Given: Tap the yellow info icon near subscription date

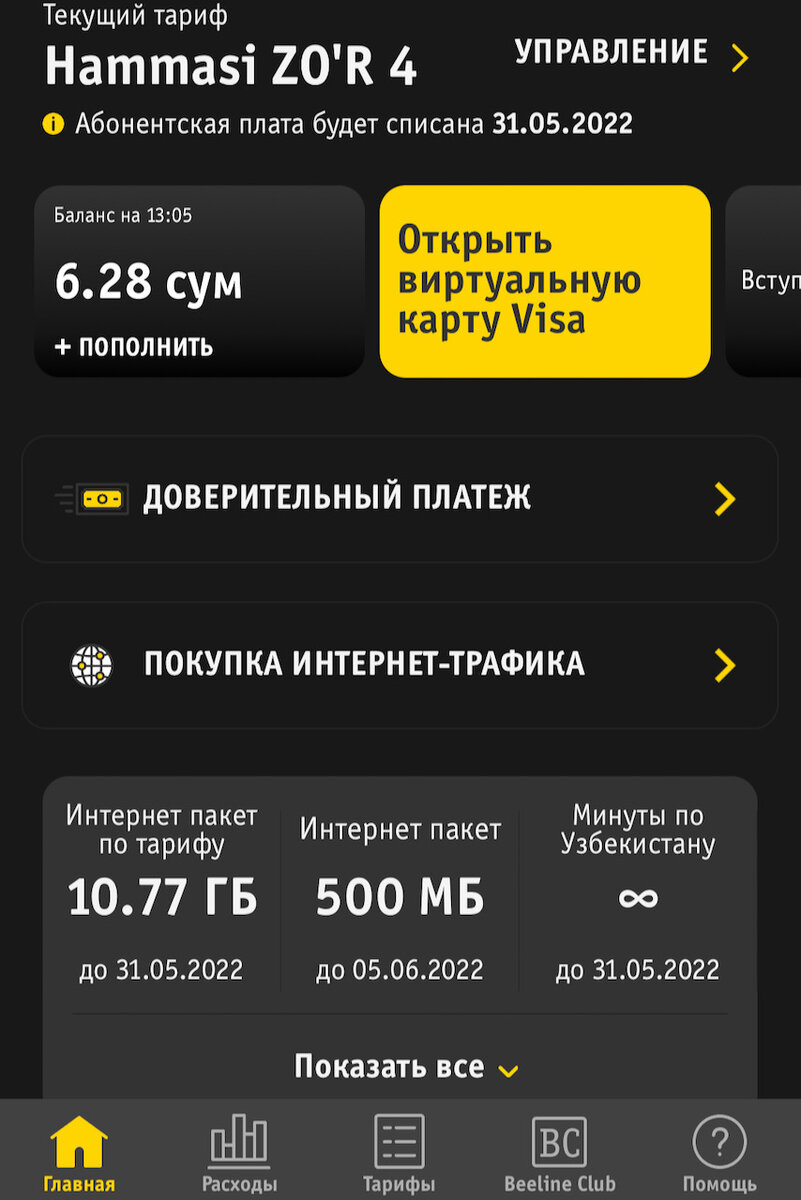Looking at the screenshot, I should pos(54,124).
